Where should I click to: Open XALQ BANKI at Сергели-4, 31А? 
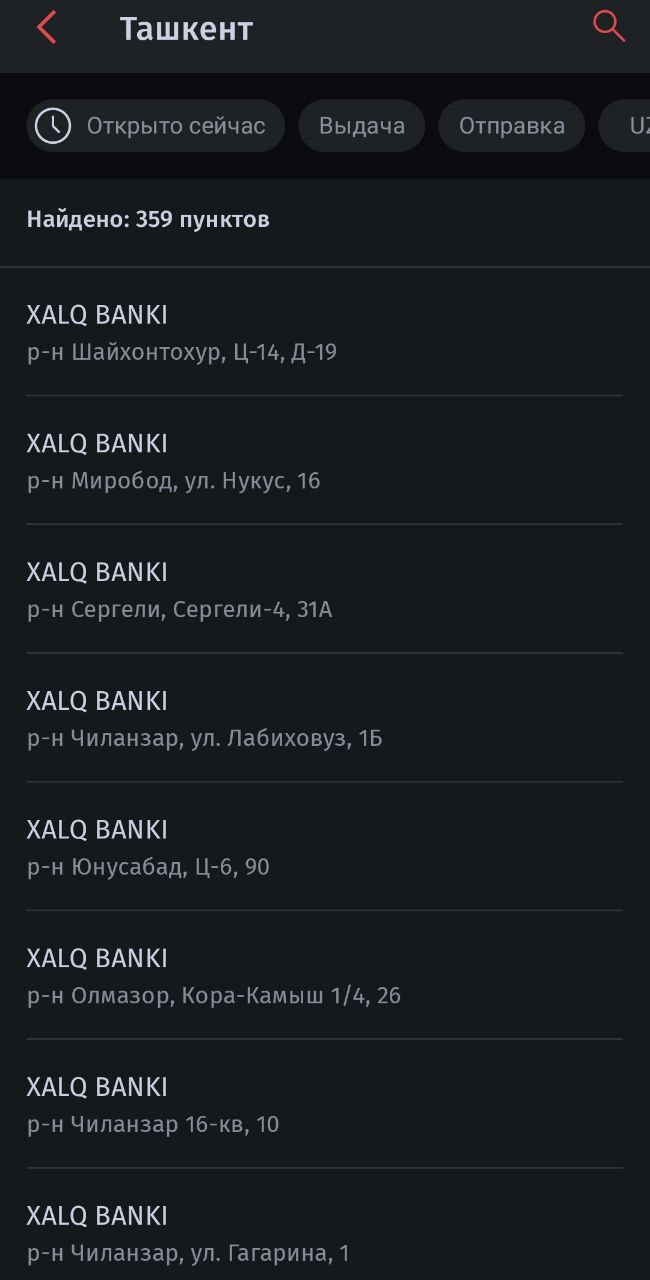pyautogui.click(x=324, y=590)
